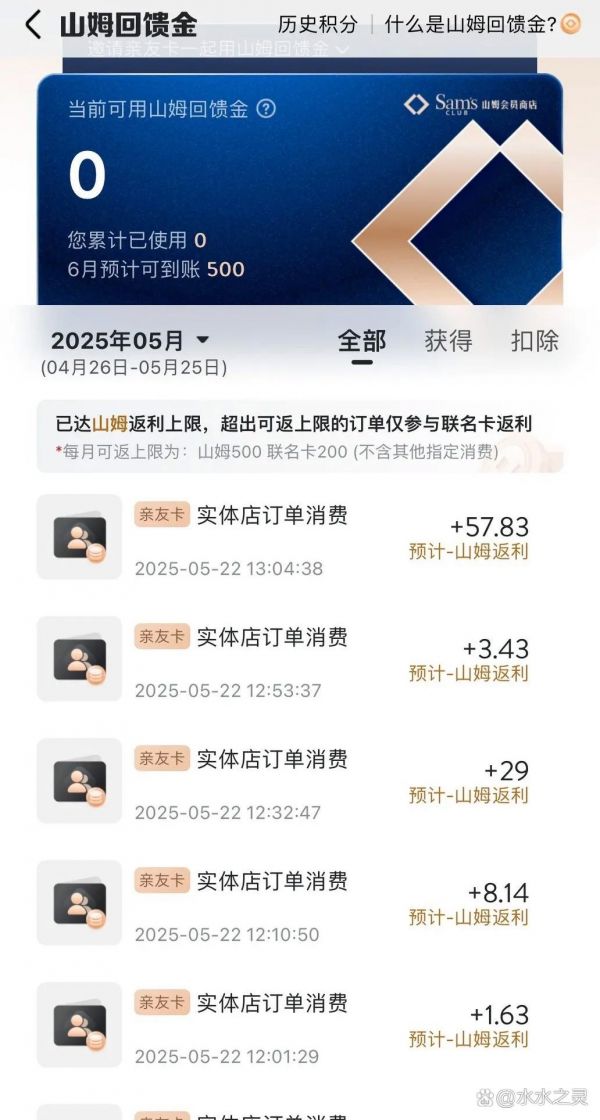Open 历史积分 page
Screen dimensions: 600x1120
tap(318, 24)
